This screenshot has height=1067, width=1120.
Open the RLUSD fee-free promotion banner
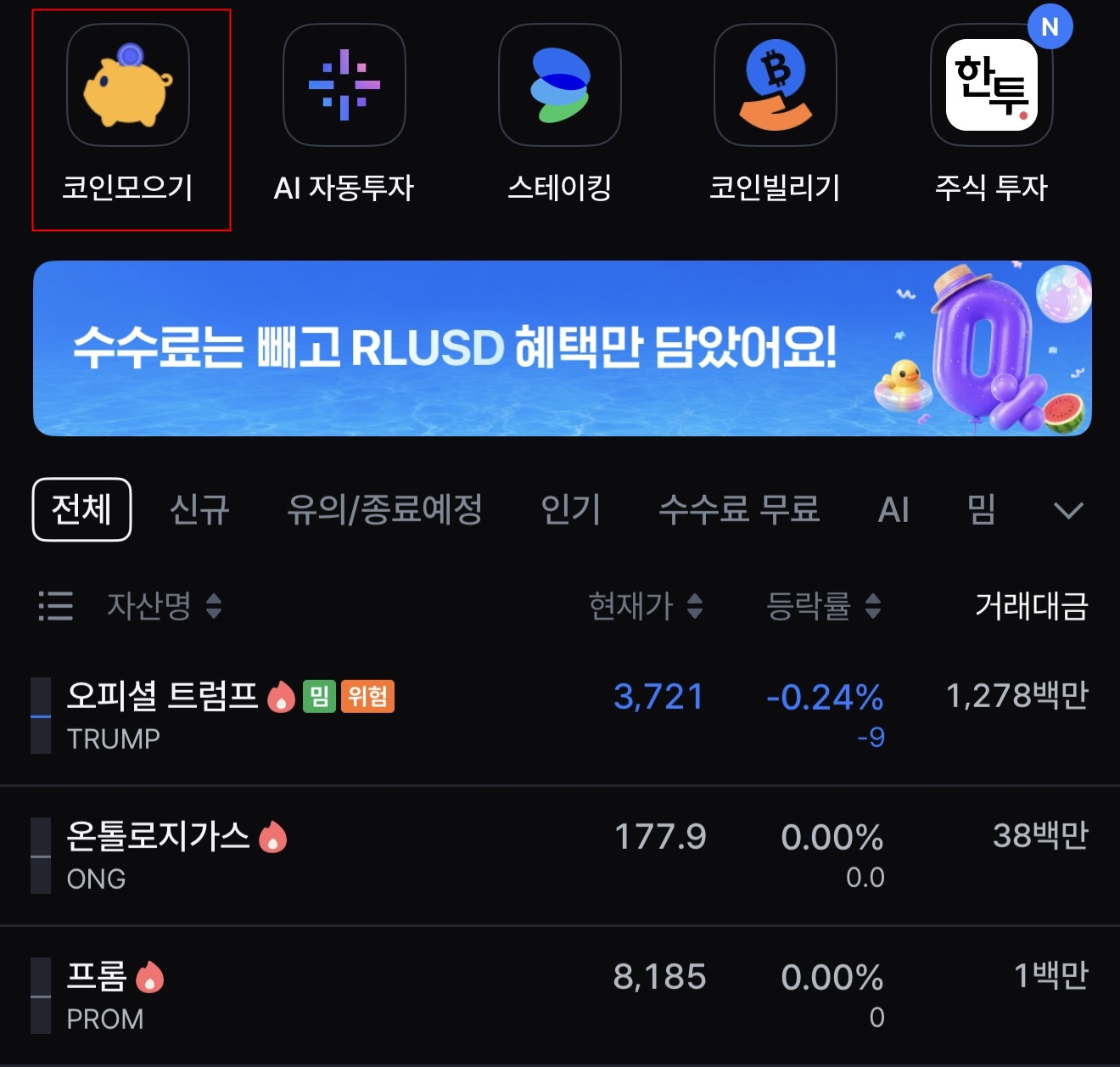[x=562, y=348]
